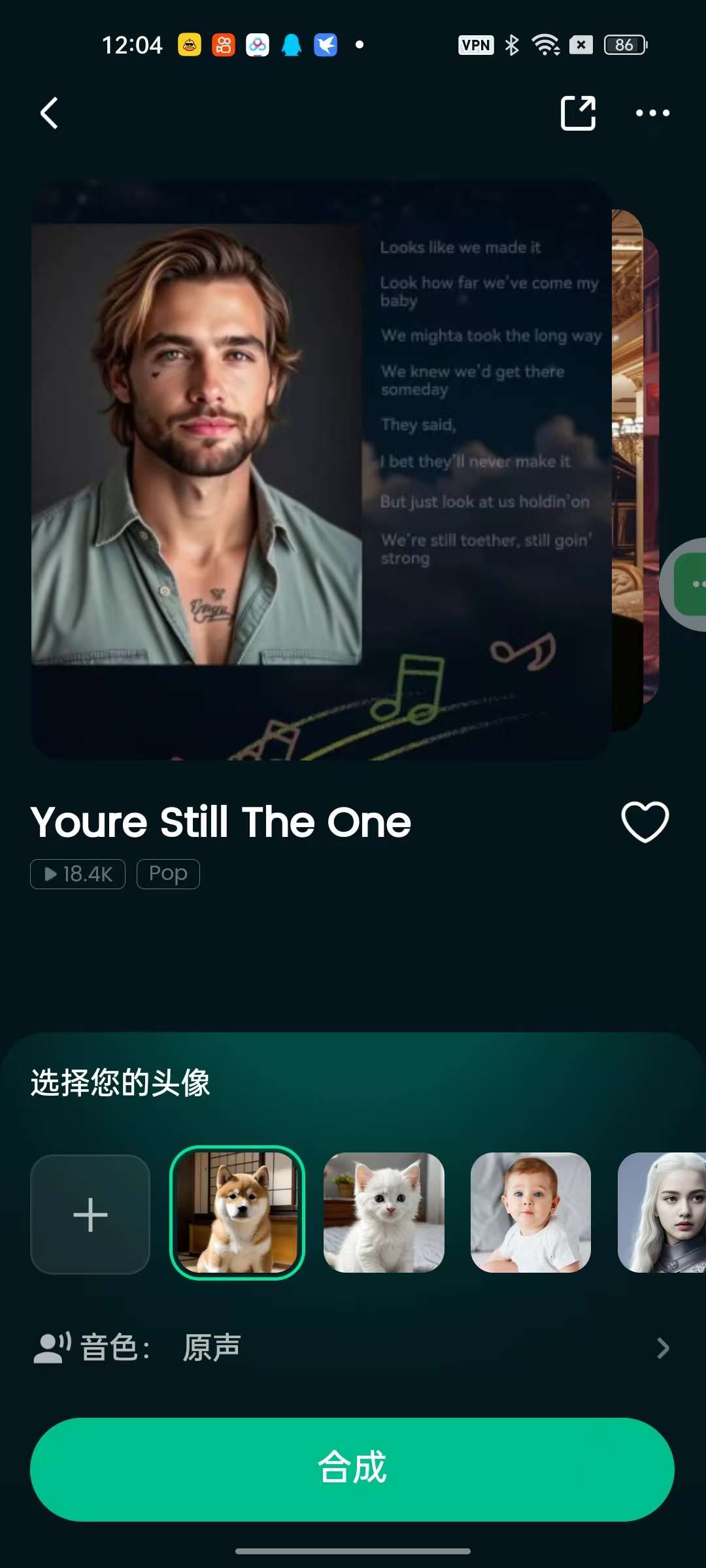The width and height of the screenshot is (706, 1568).
Task: Favorite Youre Still The One with the heart
Action: click(645, 821)
